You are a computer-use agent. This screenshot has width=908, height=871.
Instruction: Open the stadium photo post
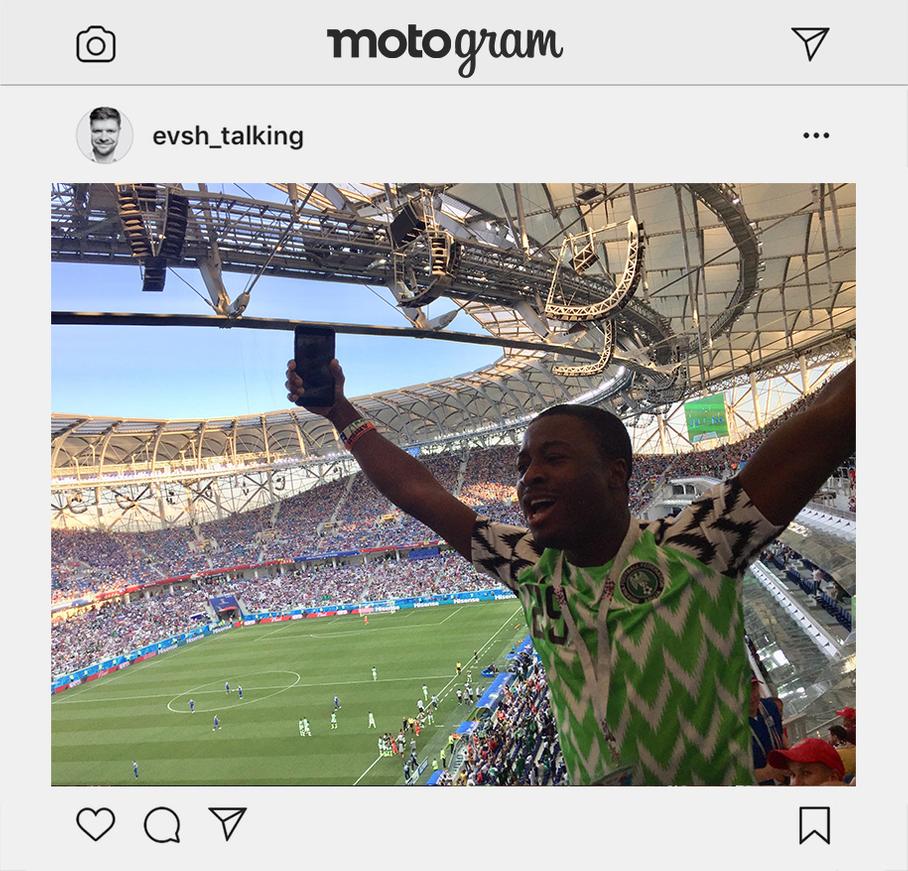[x=453, y=484]
